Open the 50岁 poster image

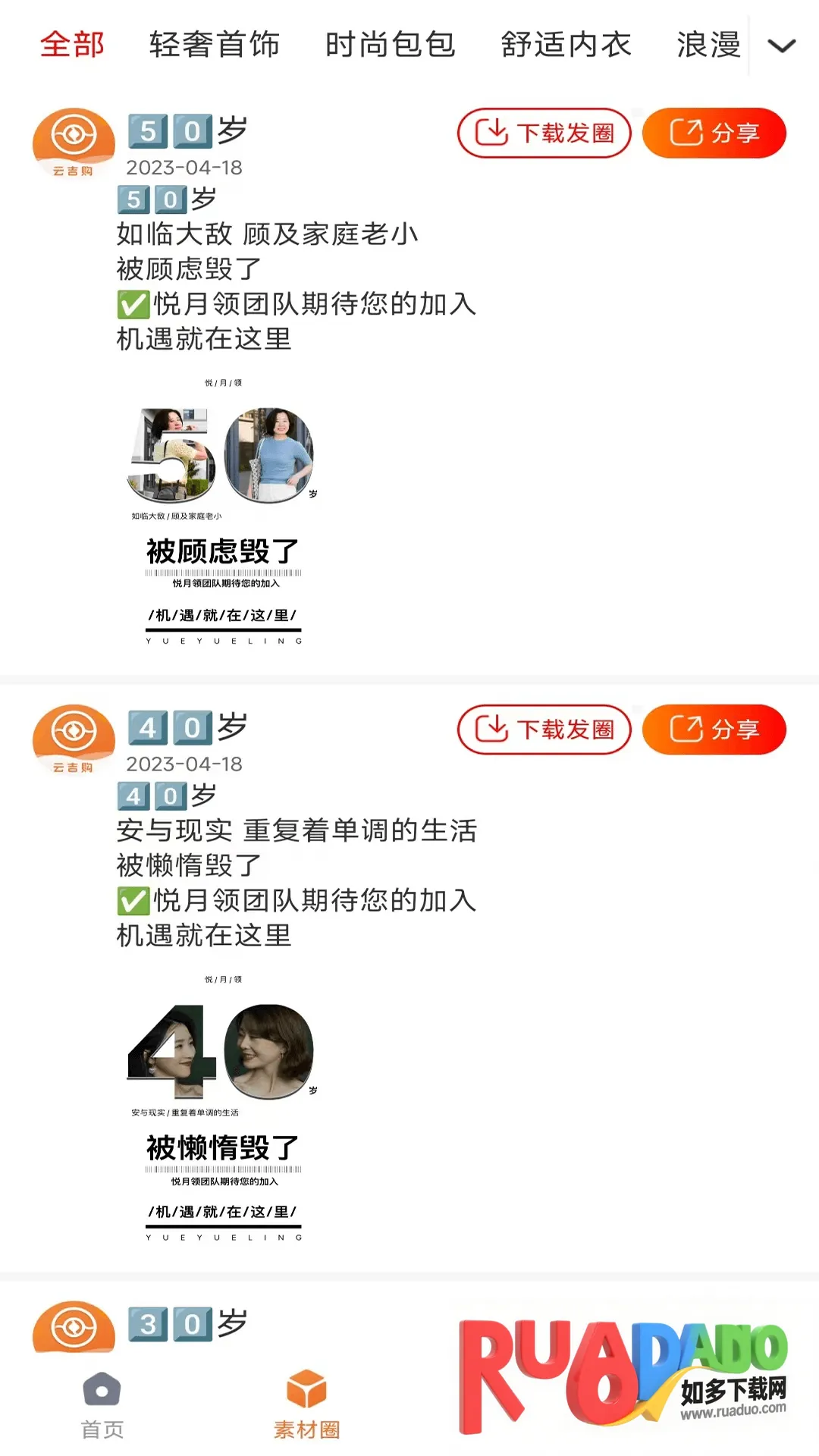click(223, 512)
